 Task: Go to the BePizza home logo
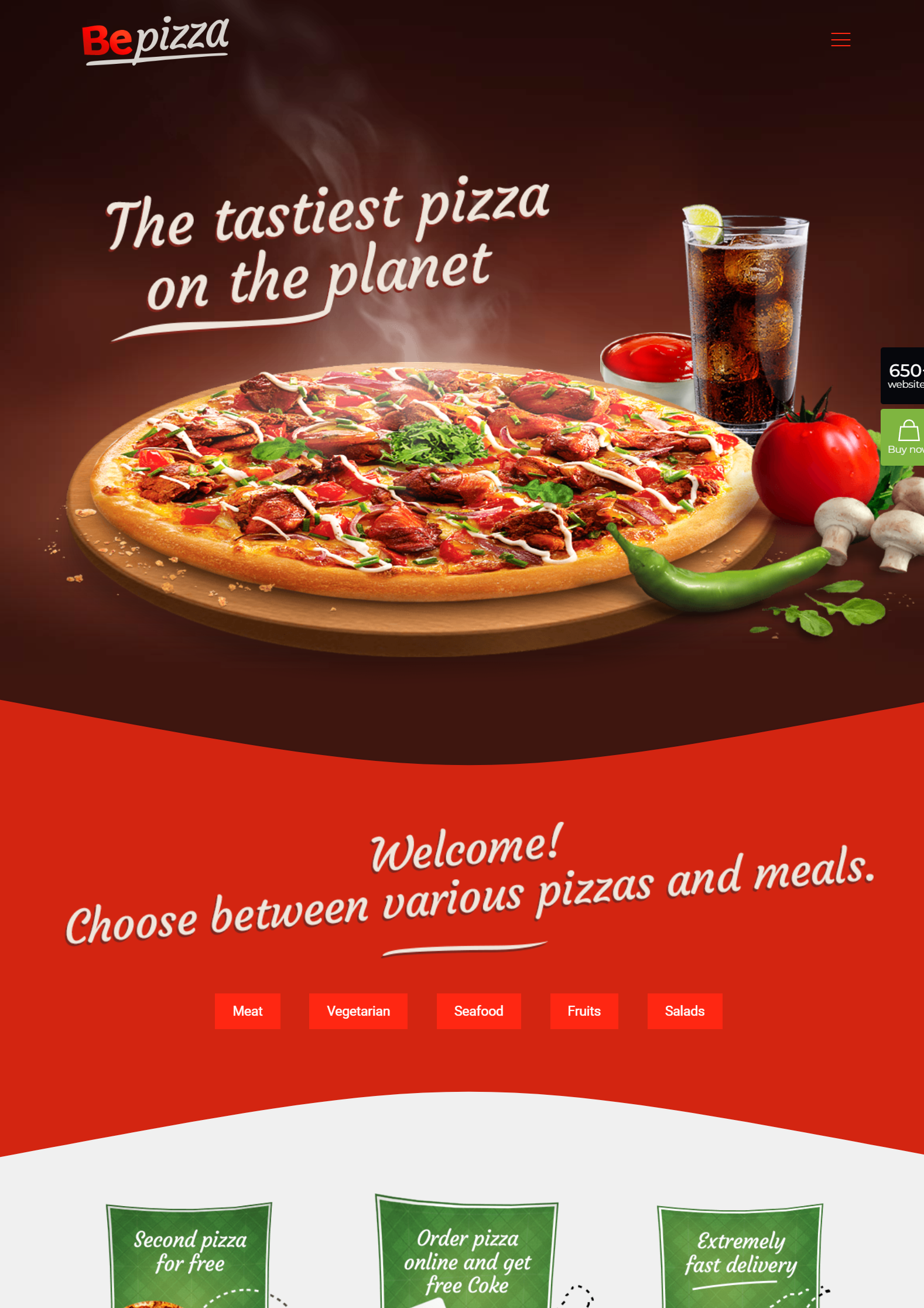[155, 40]
